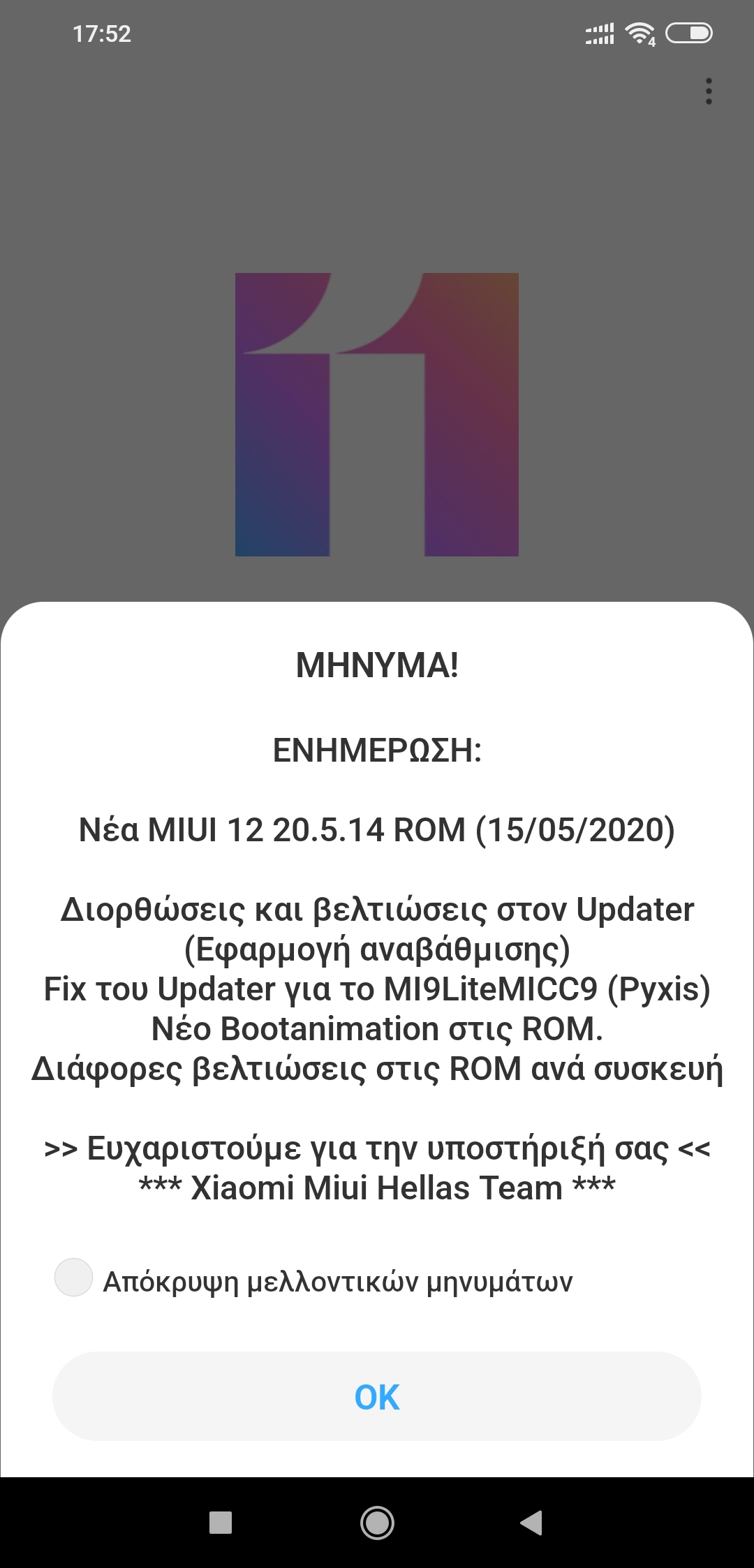
Task: Check Απόκρυψη μελλοντικών μηνυμάτων option
Action: pyautogui.click(x=74, y=1278)
